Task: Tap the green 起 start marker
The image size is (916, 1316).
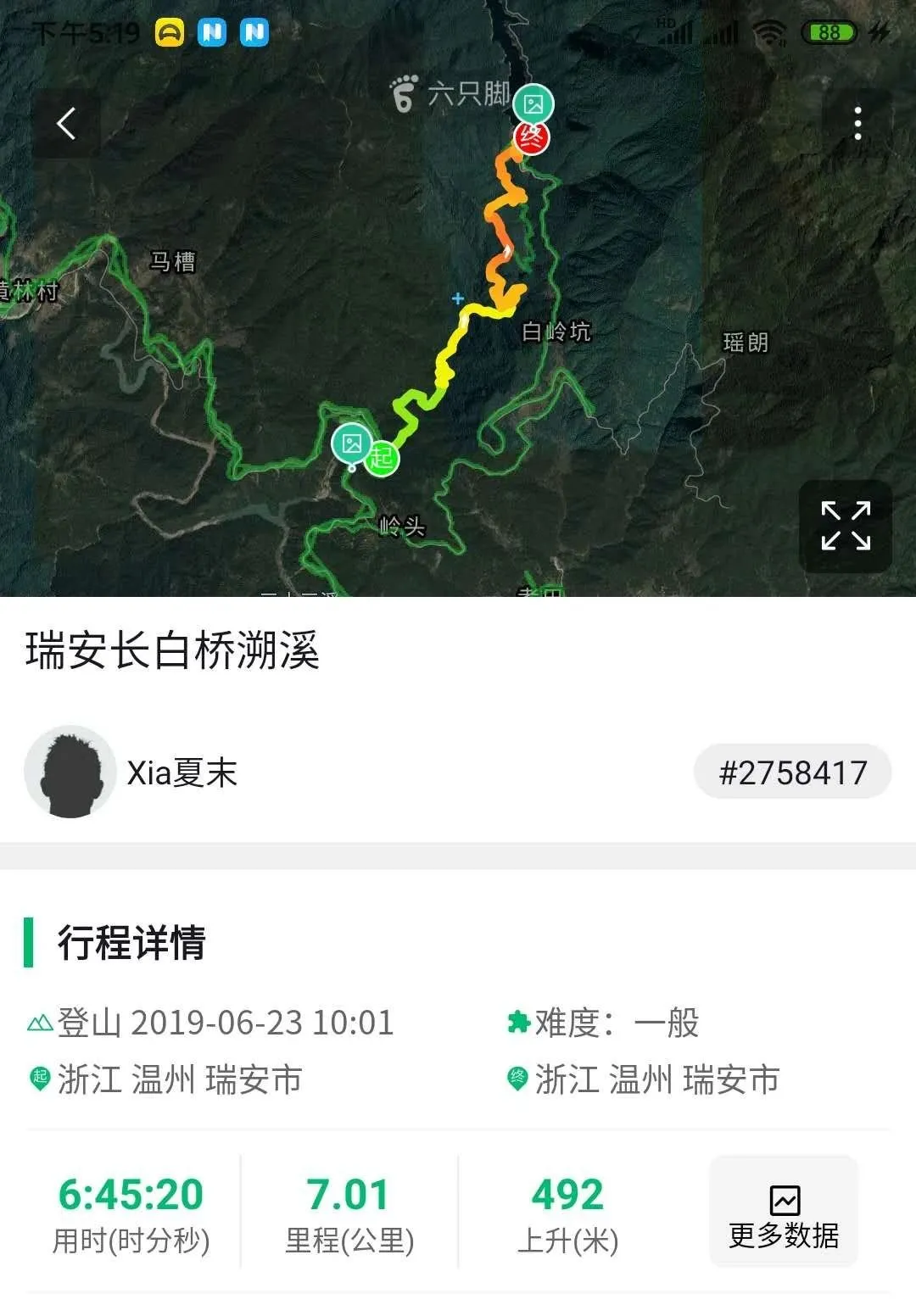Action: click(x=383, y=459)
